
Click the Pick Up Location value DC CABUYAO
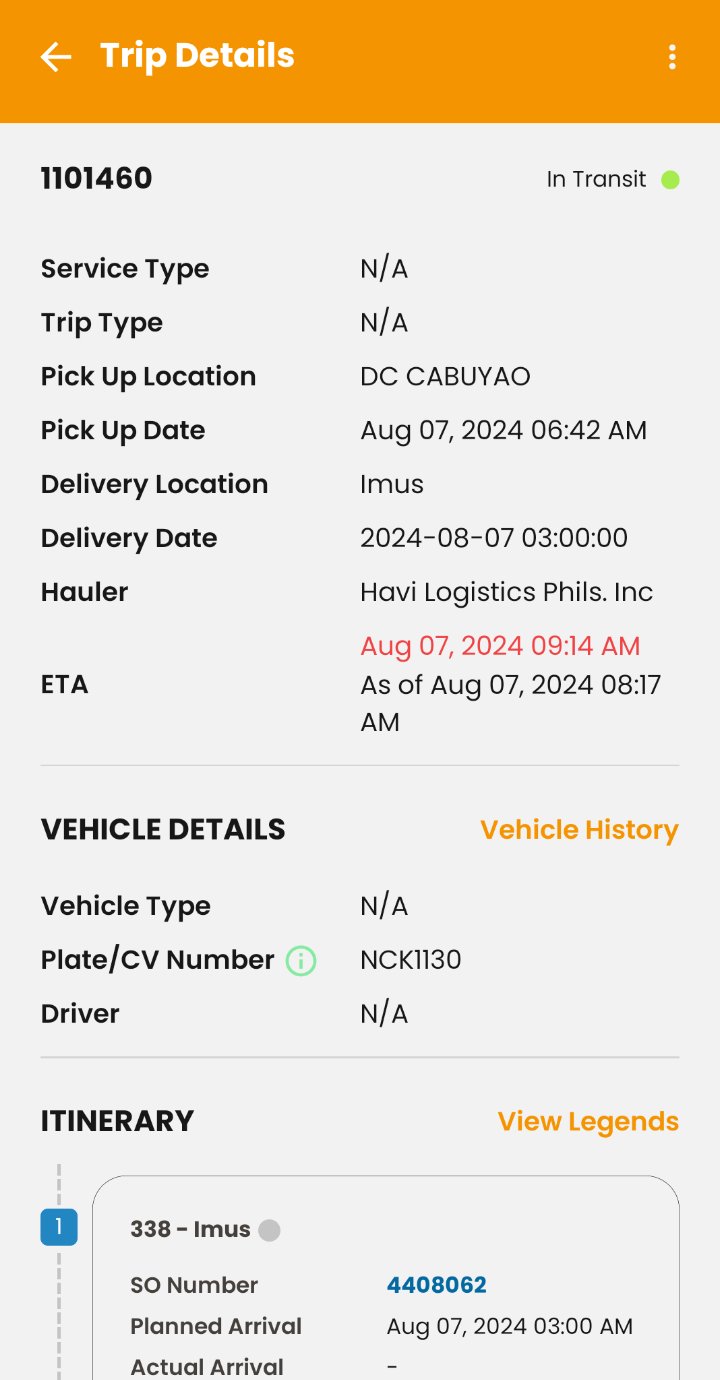[445, 376]
